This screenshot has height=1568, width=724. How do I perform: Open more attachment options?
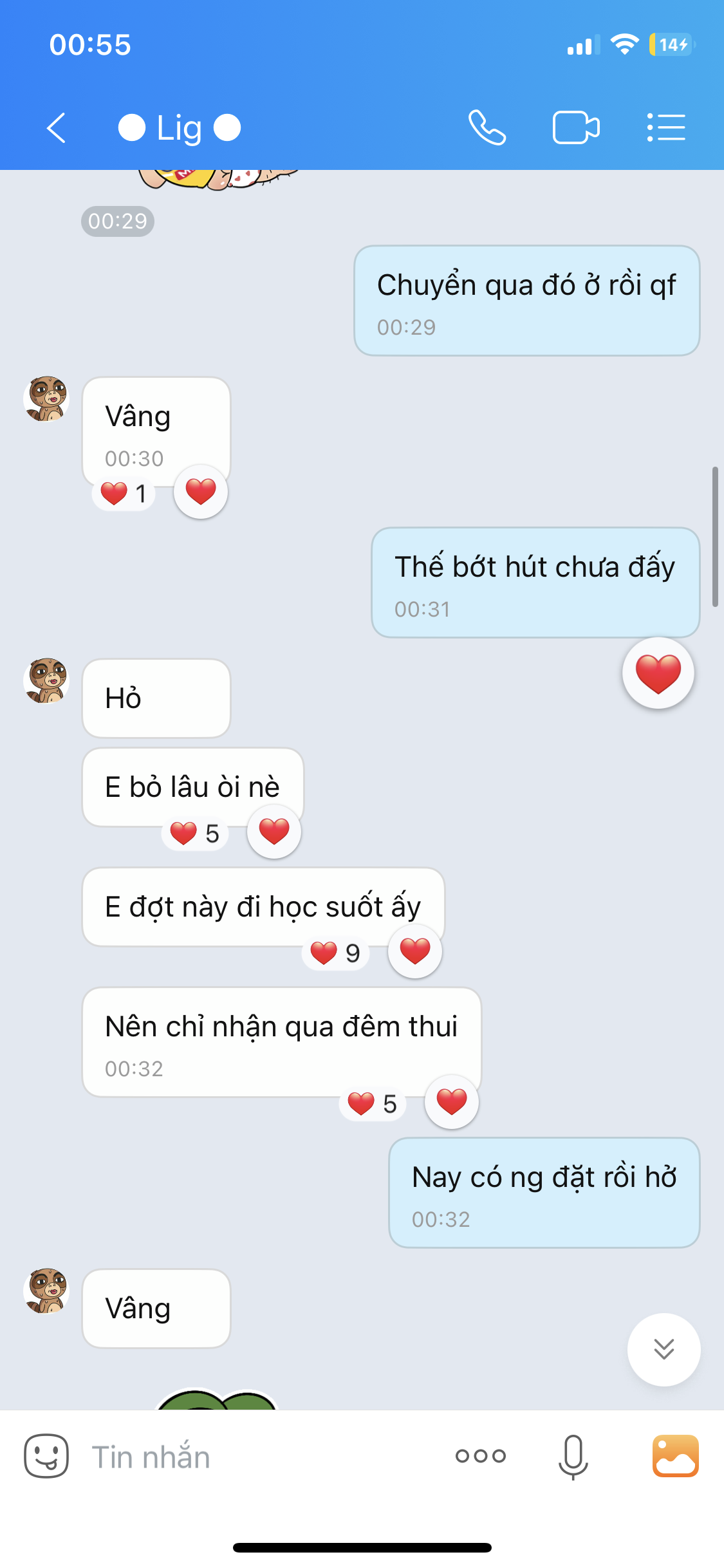(481, 1456)
